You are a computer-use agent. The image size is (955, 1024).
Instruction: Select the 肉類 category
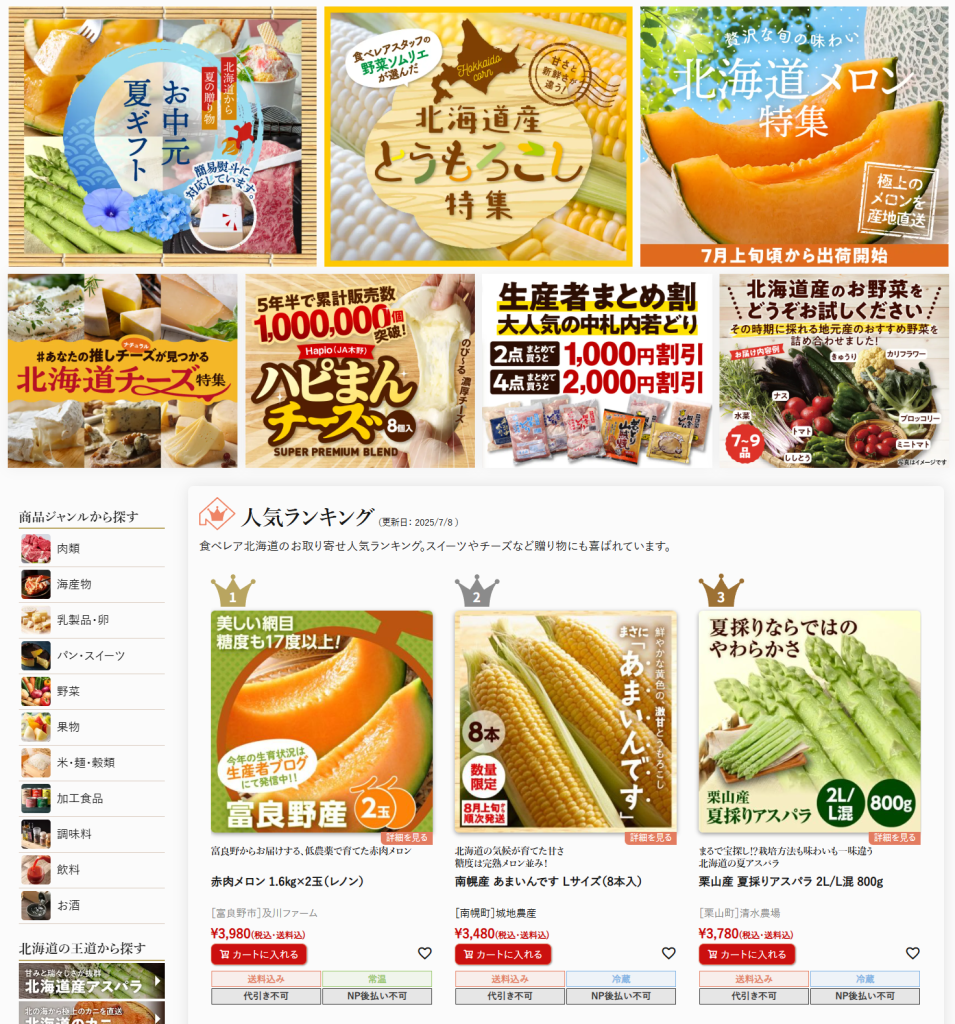click(x=68, y=548)
